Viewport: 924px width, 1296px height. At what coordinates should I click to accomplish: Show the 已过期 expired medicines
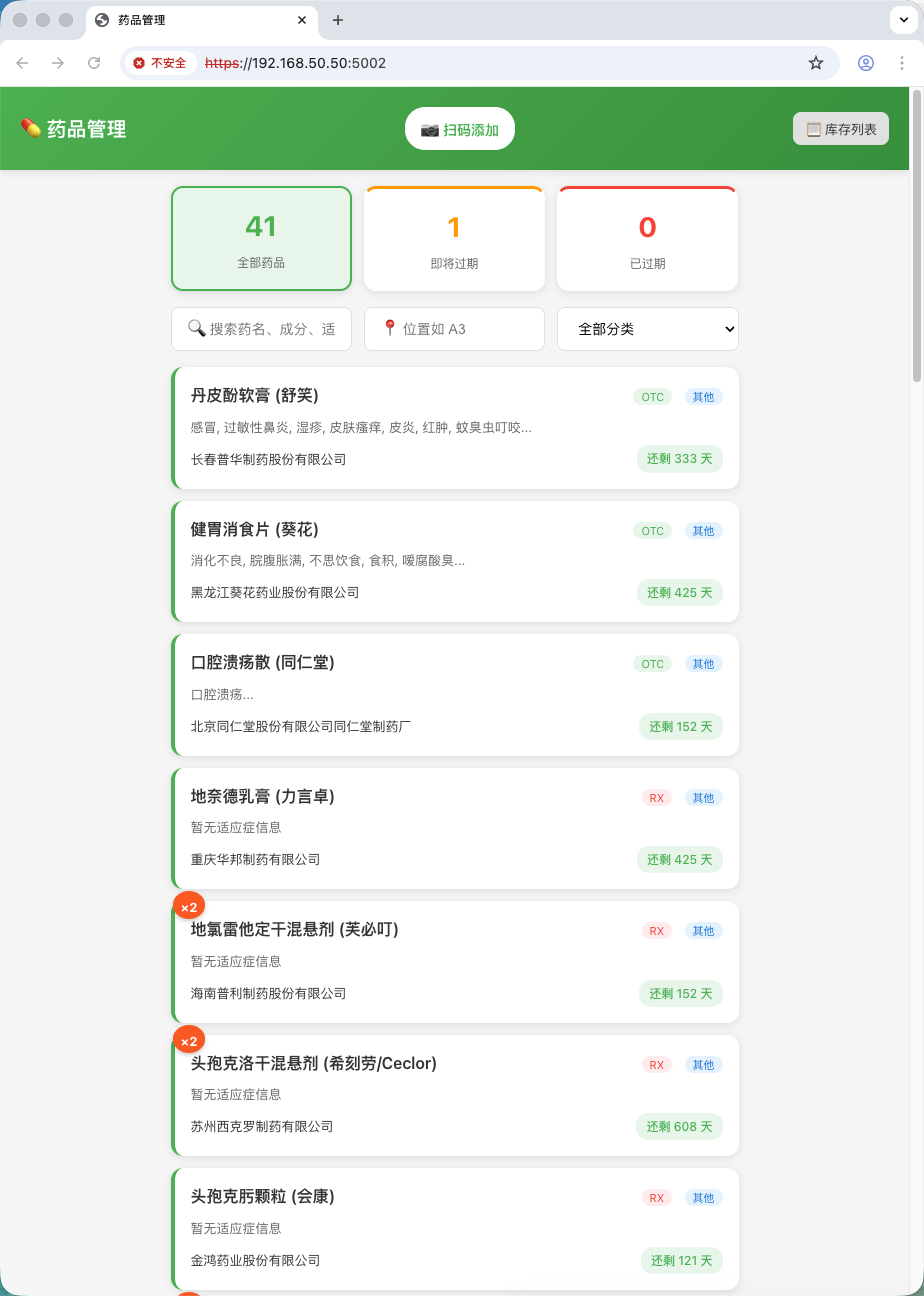[x=647, y=238]
